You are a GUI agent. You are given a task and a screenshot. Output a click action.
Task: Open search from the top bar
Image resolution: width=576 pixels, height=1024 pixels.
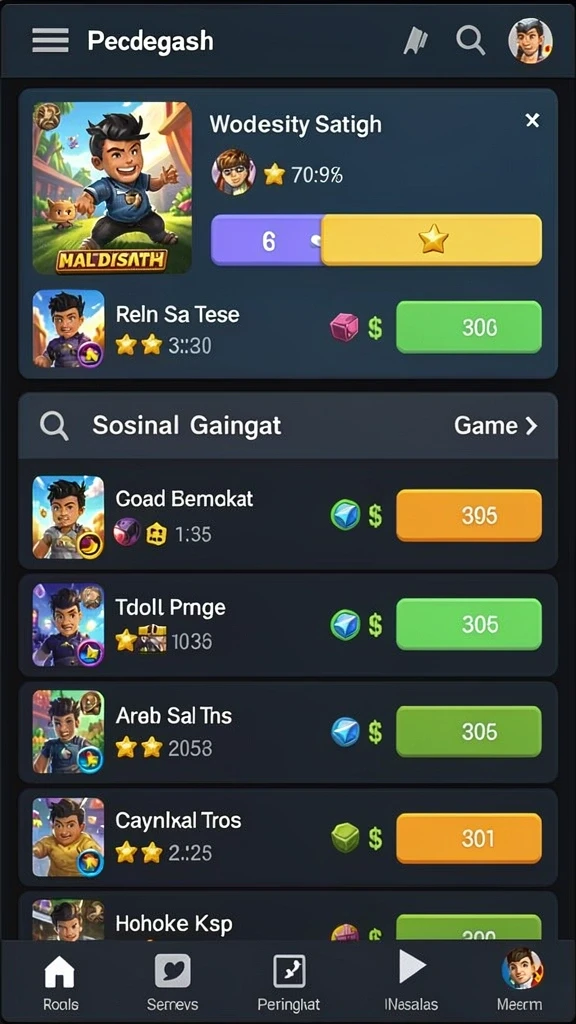coord(470,40)
